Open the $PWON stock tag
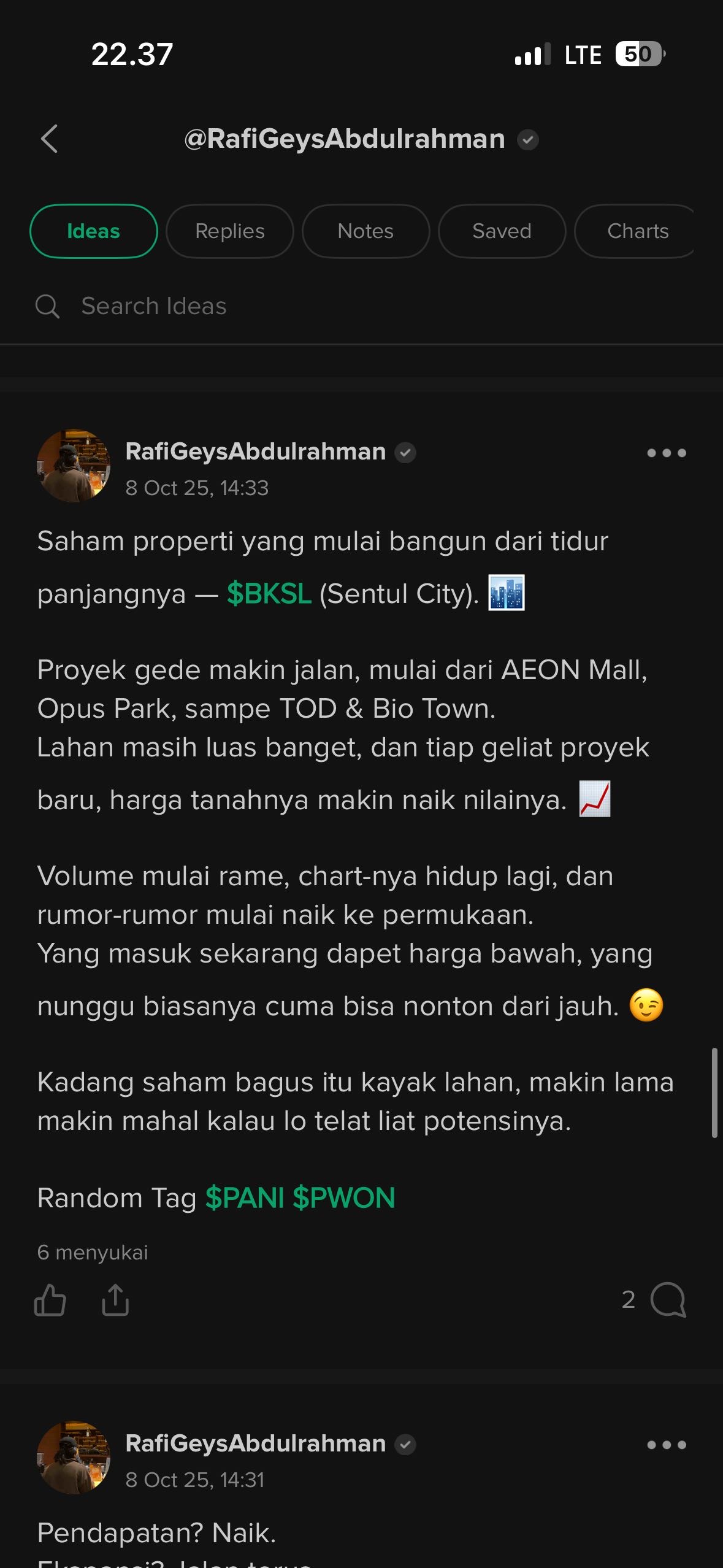723x1568 pixels. click(x=343, y=1198)
